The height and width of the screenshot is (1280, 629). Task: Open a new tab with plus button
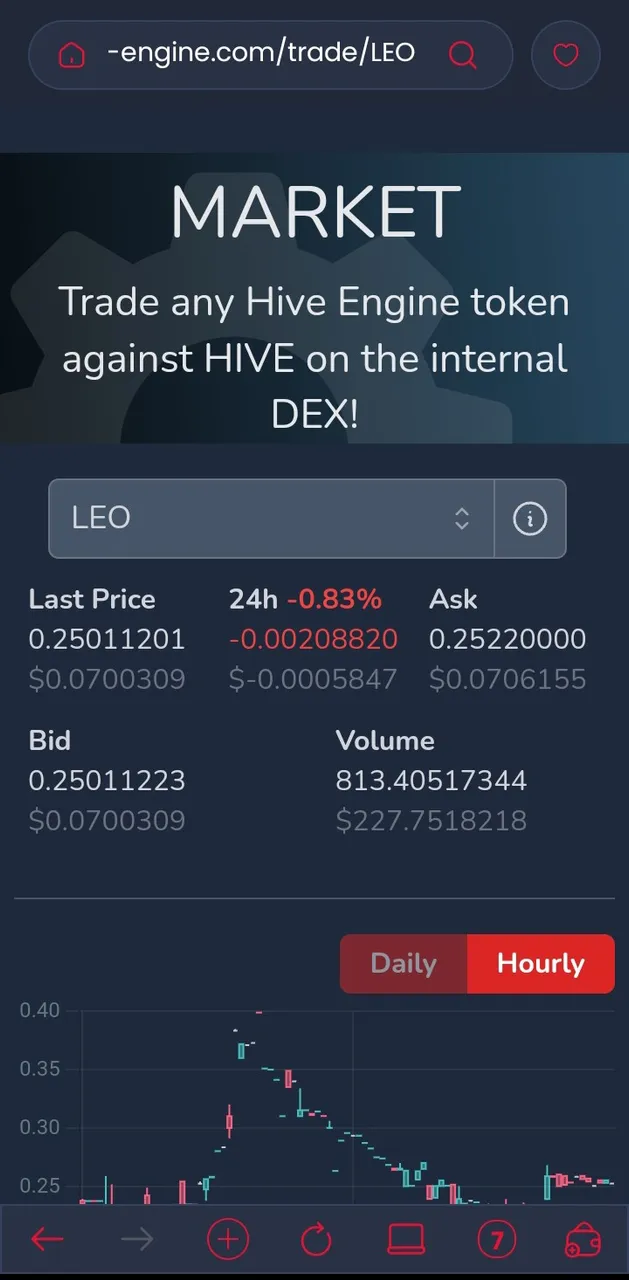(227, 1240)
